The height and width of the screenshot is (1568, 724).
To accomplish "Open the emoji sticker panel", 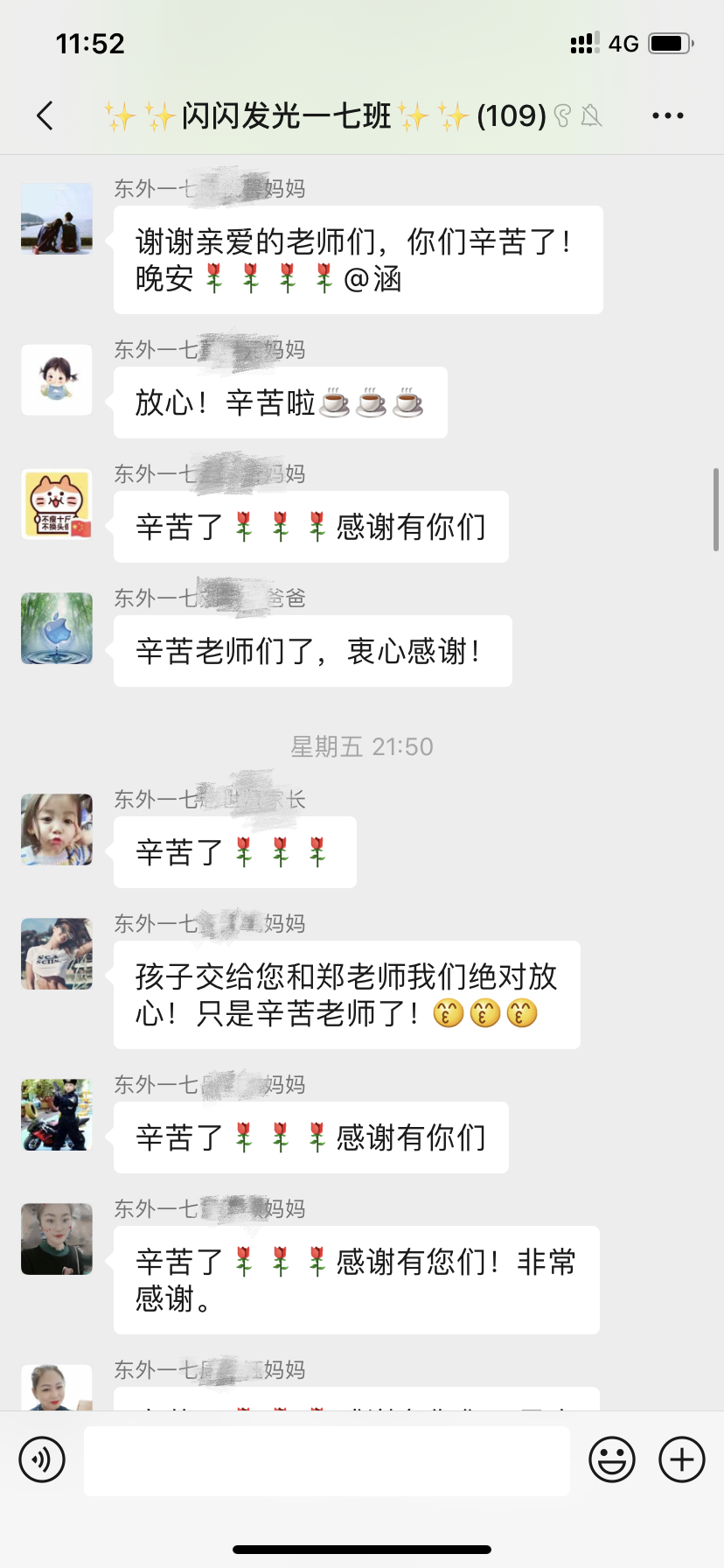I will coord(611,1459).
